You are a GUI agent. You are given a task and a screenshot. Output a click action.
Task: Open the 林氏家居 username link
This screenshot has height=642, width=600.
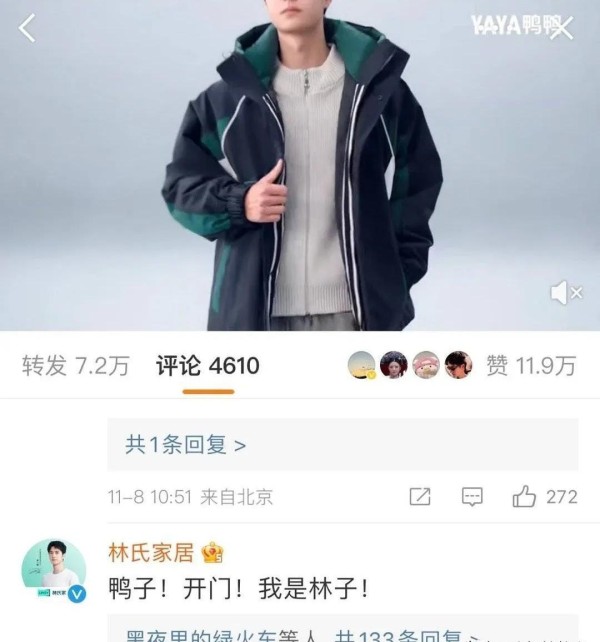152,552
